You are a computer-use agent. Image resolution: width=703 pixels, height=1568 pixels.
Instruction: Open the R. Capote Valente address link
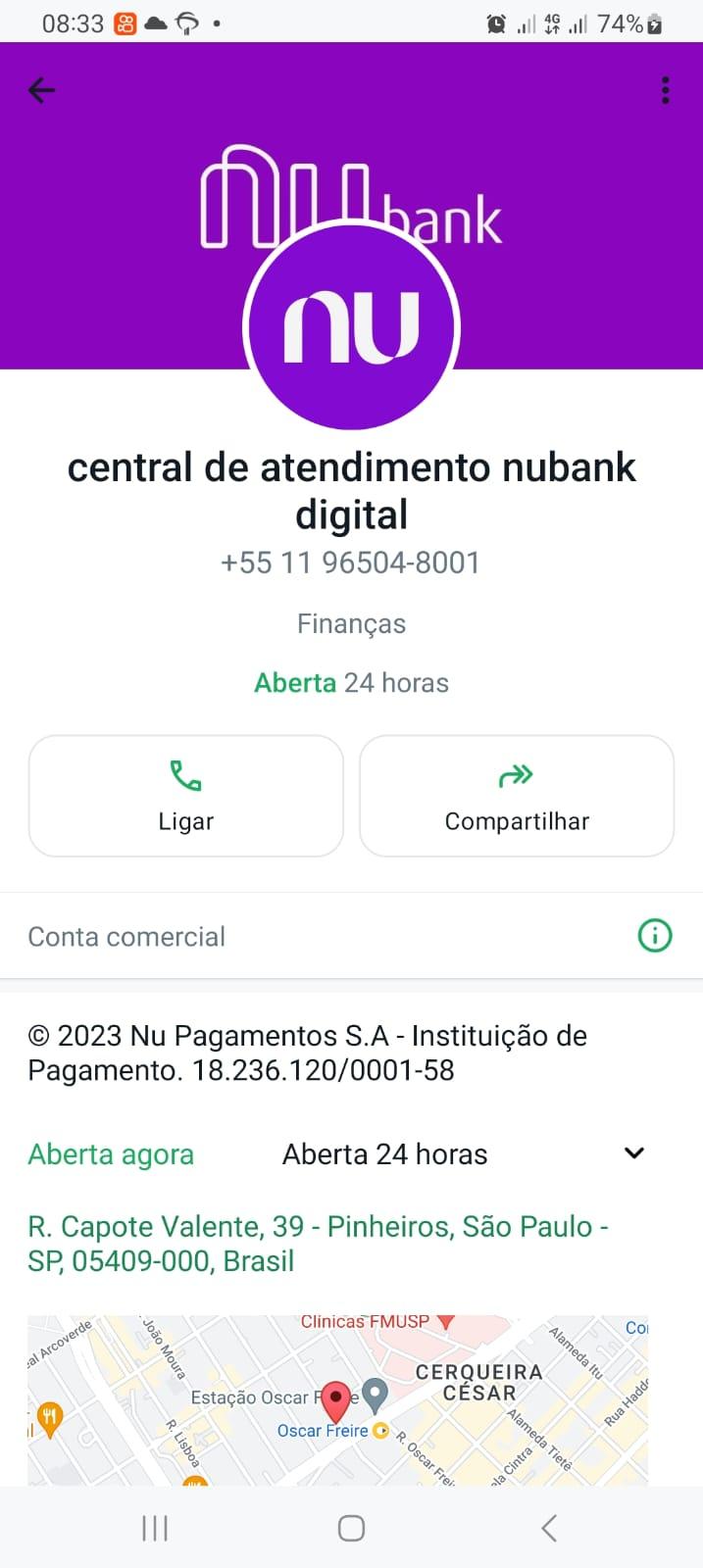(x=318, y=1244)
